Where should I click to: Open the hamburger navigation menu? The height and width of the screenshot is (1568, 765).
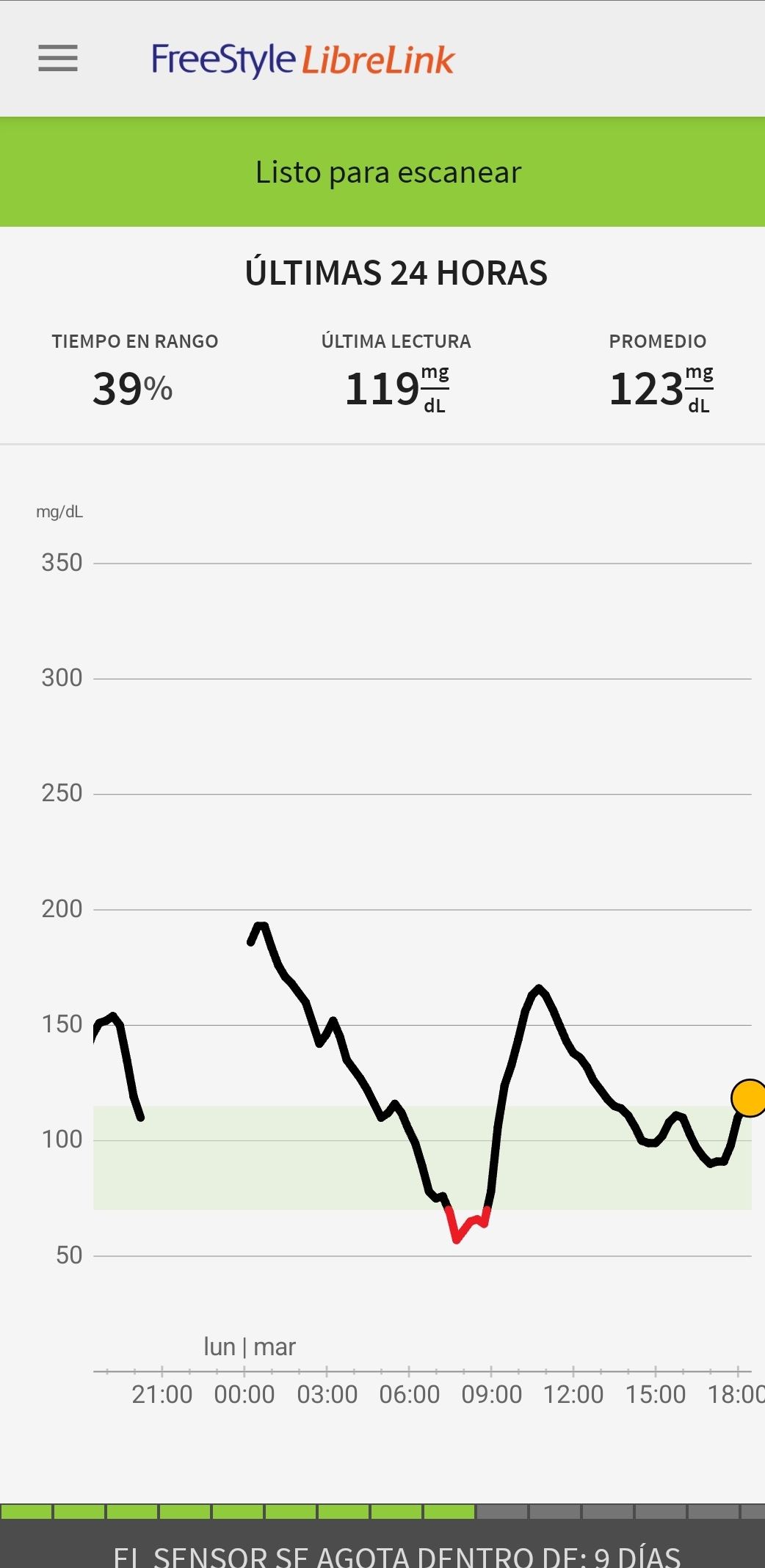(x=58, y=58)
